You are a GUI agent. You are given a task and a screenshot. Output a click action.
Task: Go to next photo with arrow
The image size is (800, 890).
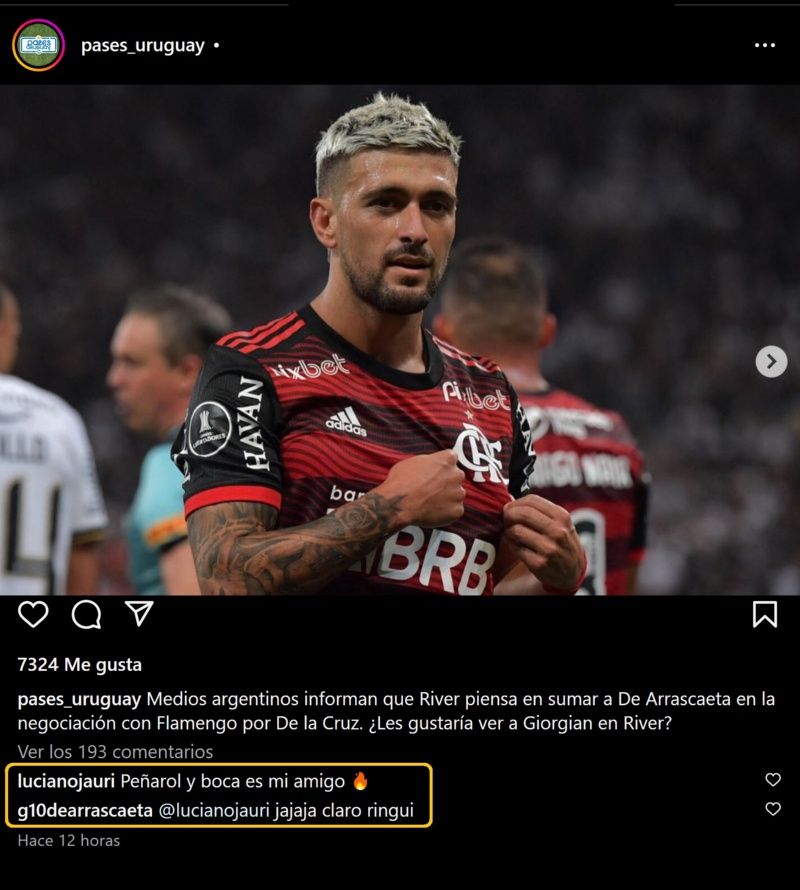pos(771,361)
